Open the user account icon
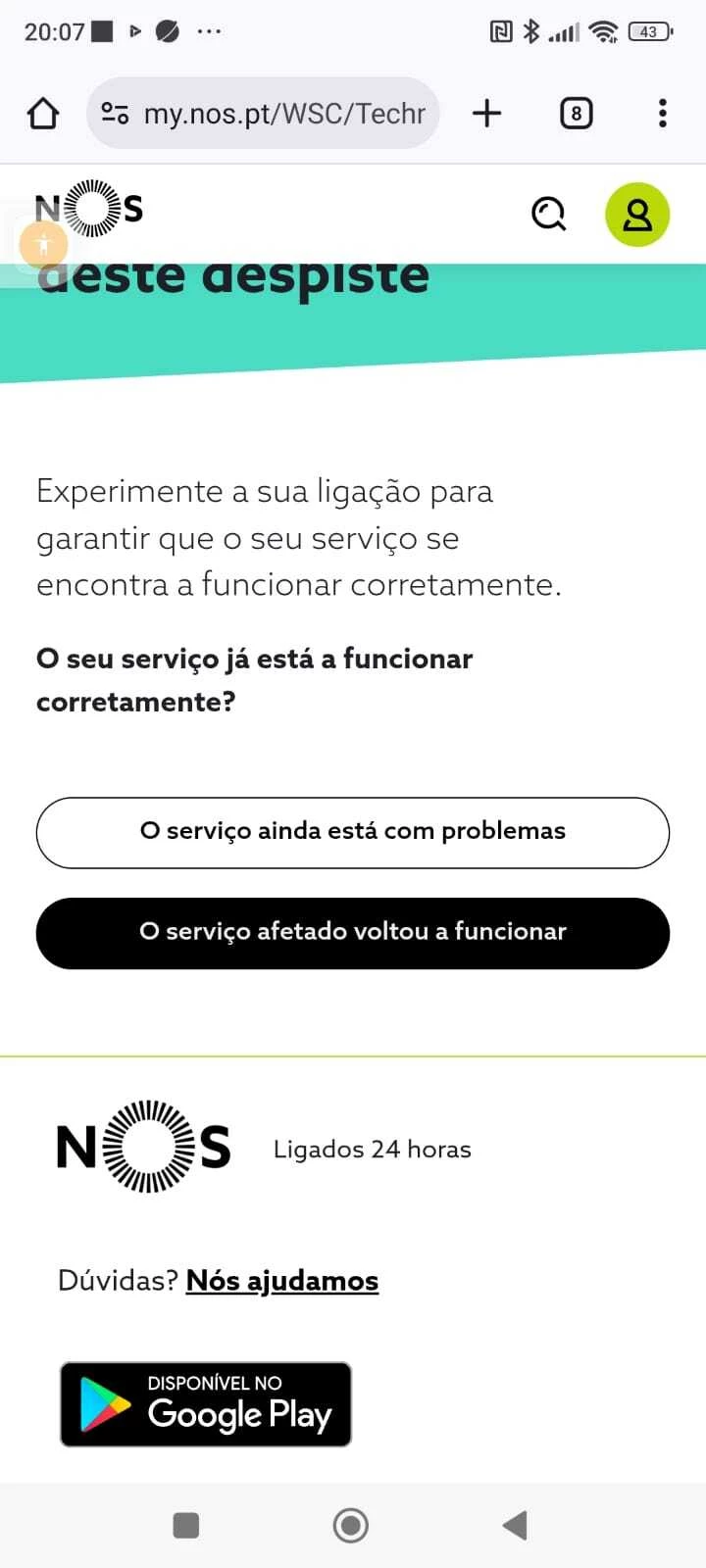The height and width of the screenshot is (1568, 706). pyautogui.click(x=637, y=215)
